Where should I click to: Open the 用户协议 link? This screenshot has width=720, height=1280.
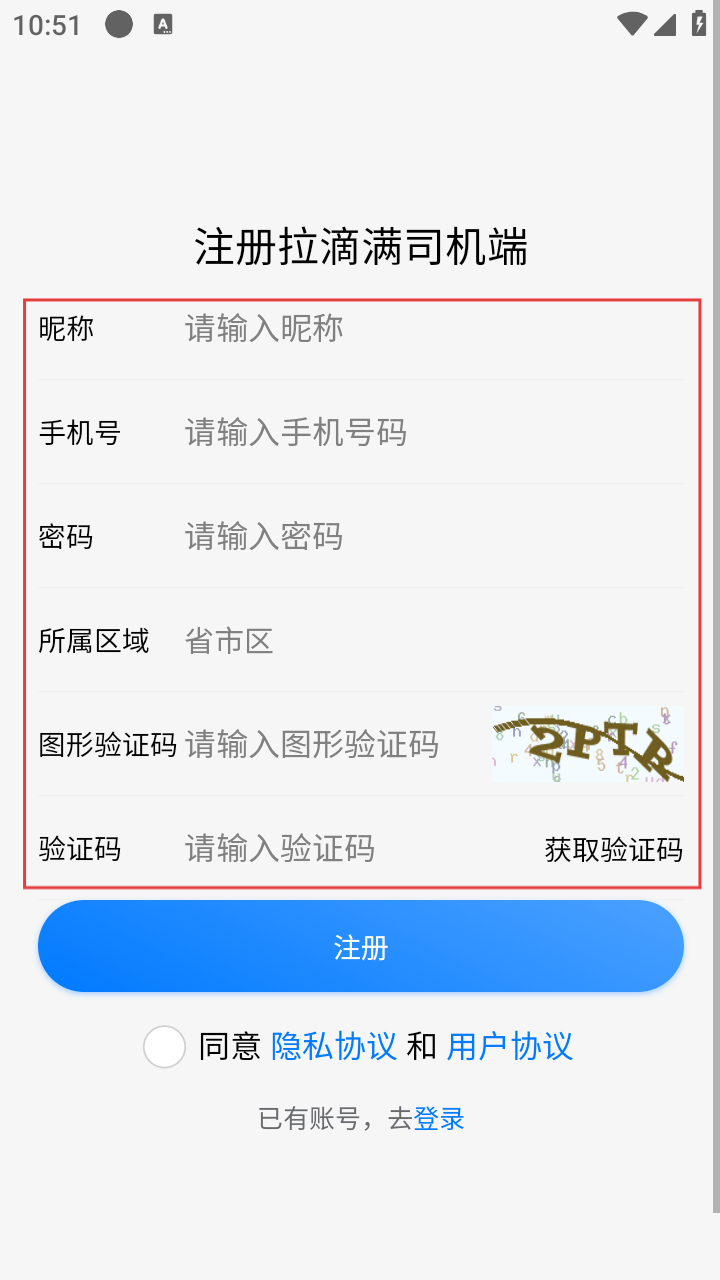coord(510,1046)
